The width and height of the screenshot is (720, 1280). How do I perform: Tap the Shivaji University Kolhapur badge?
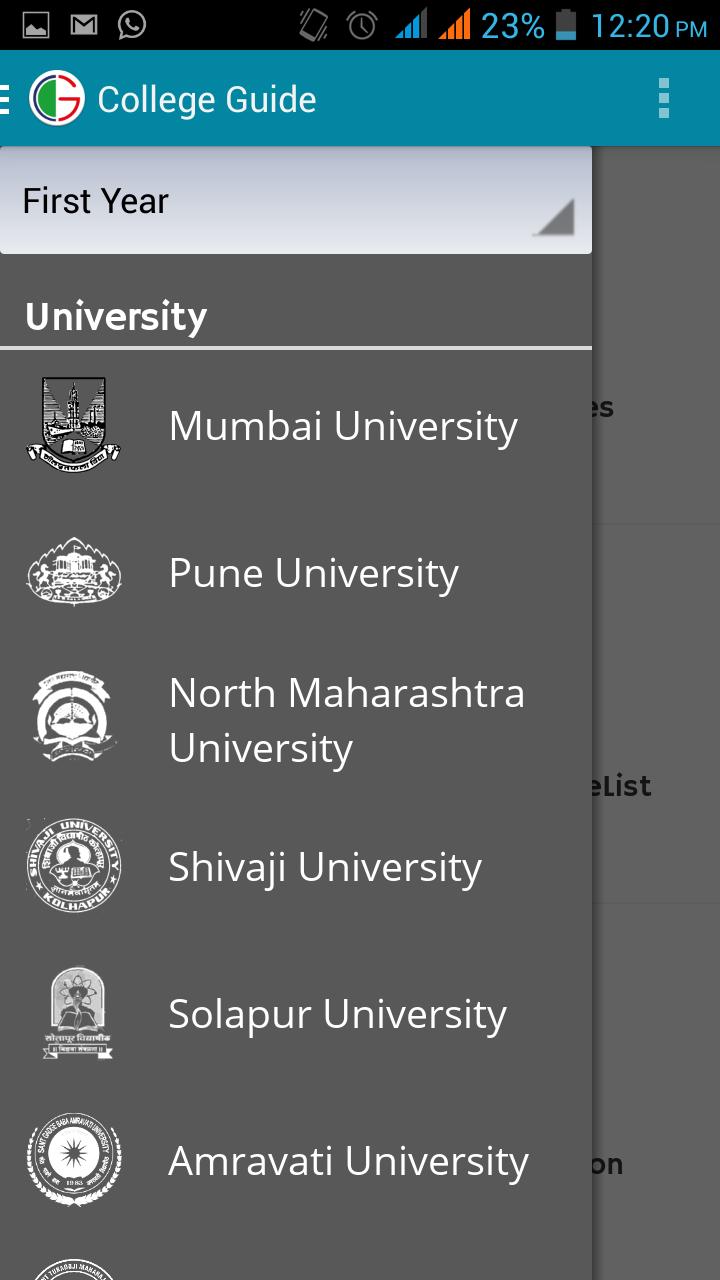point(74,865)
